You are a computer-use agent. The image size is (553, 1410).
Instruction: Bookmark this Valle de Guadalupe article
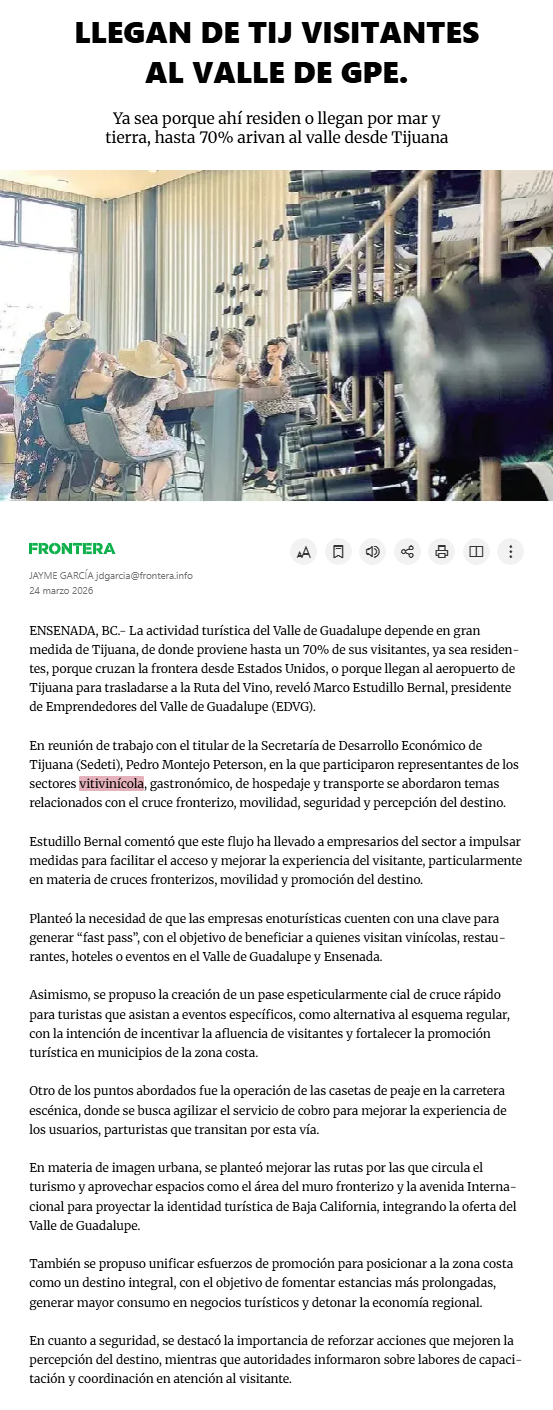pyautogui.click(x=338, y=551)
